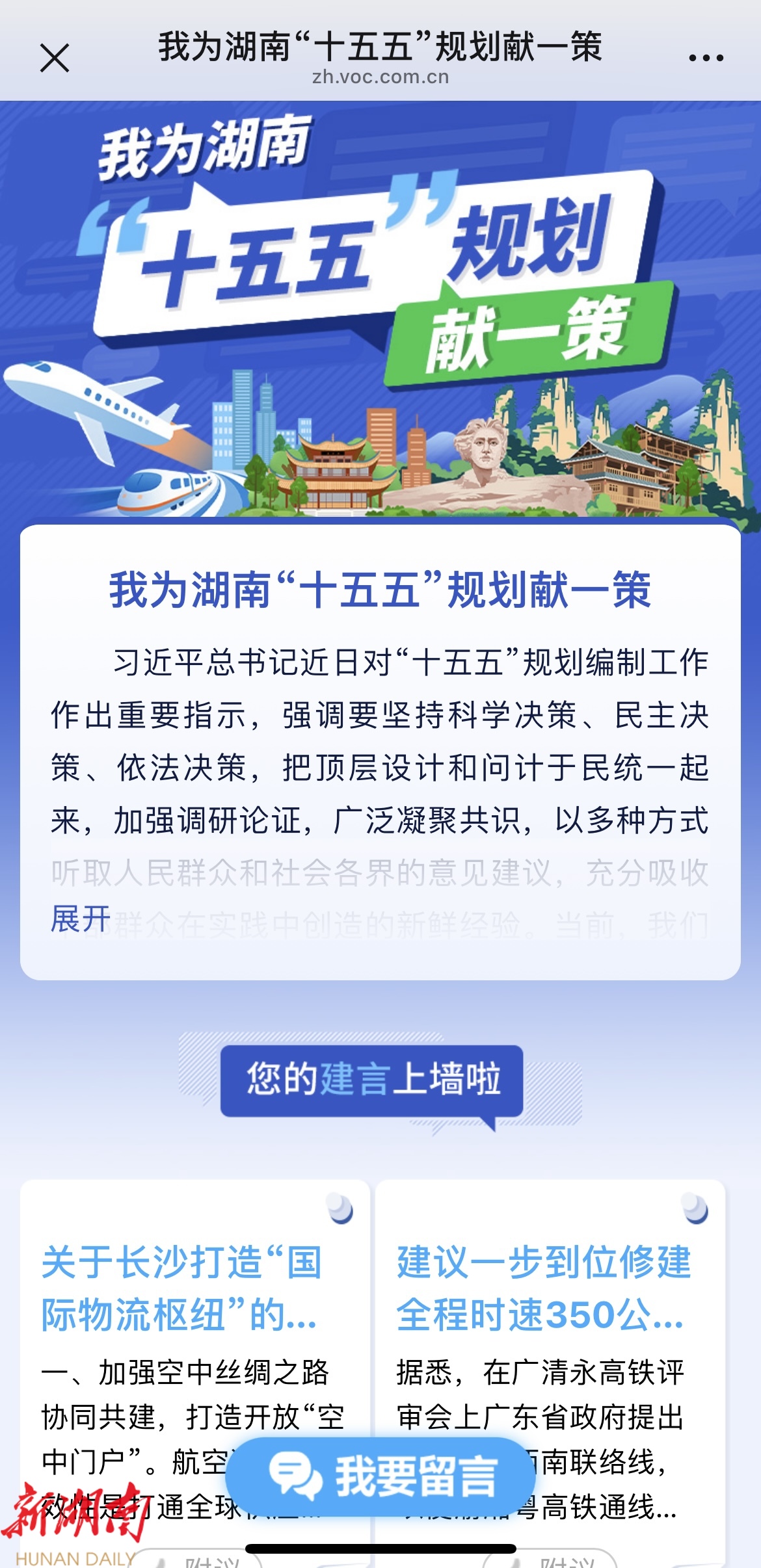
Task: Close the webpage with the X icon
Action: (55, 59)
